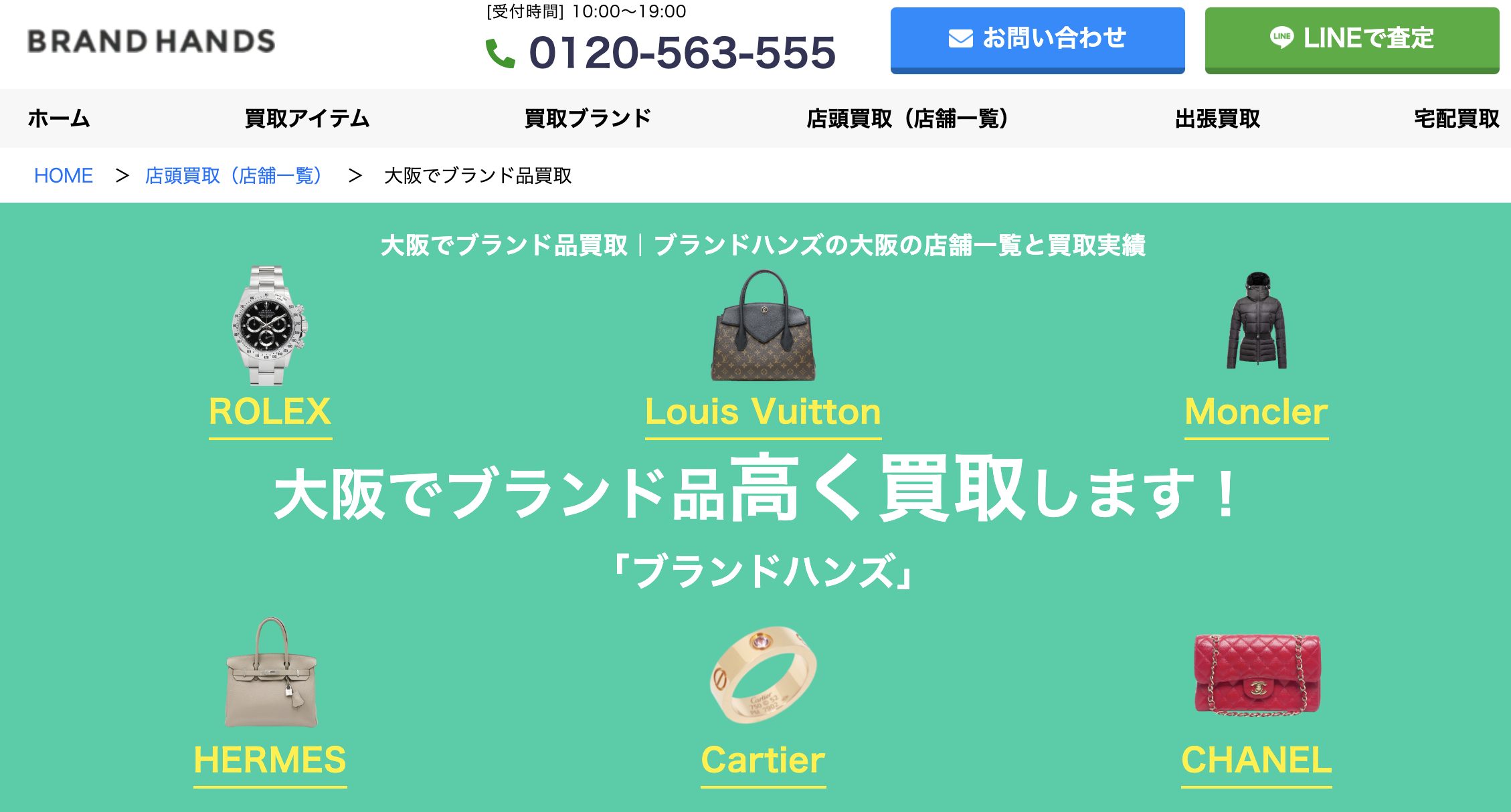Viewport: 1511px width, 812px height.
Task: Open the Moncler brand link
Action: pyautogui.click(x=1256, y=411)
